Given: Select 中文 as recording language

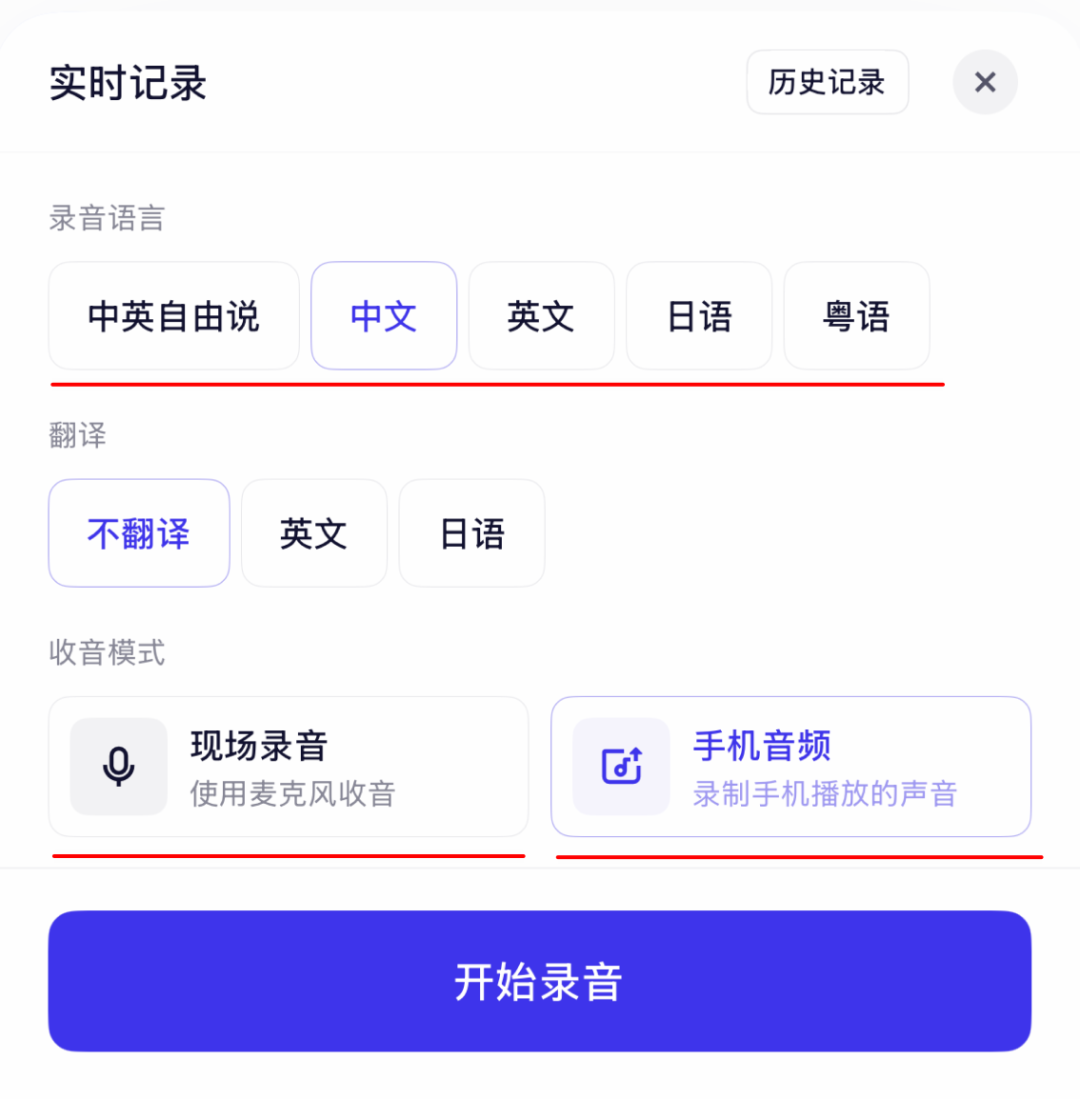Looking at the screenshot, I should (x=384, y=316).
